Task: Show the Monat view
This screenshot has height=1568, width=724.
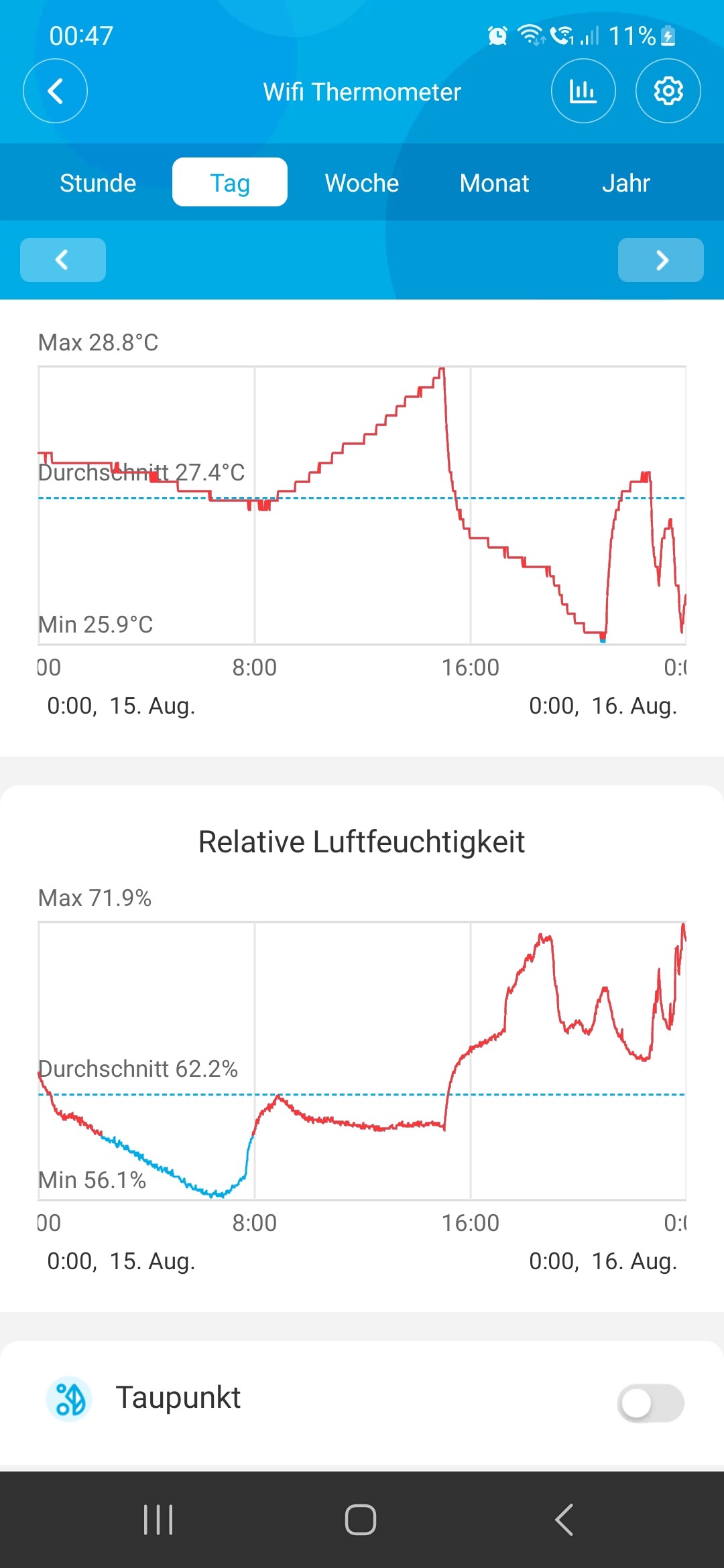Action: 494,183
